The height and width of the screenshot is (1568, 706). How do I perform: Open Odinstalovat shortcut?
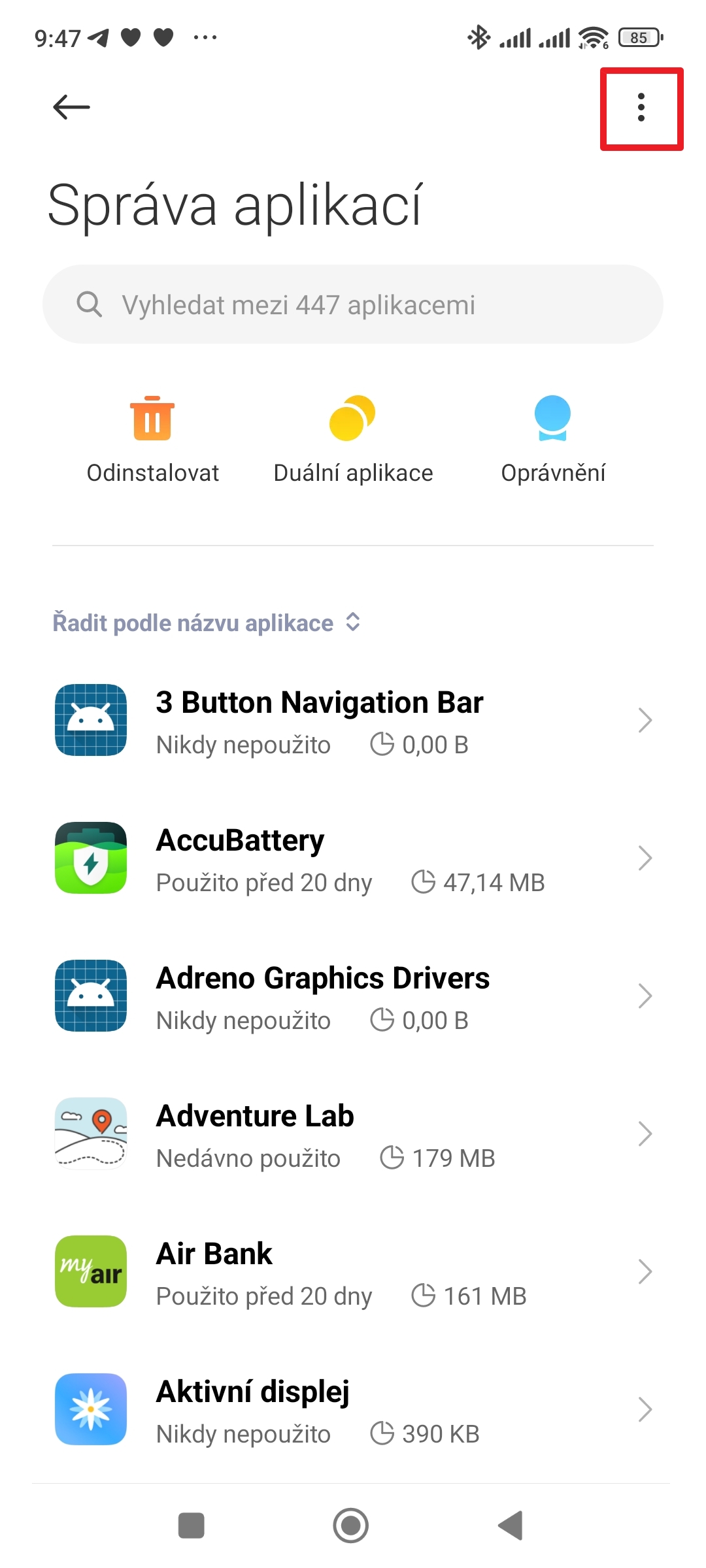point(153,439)
